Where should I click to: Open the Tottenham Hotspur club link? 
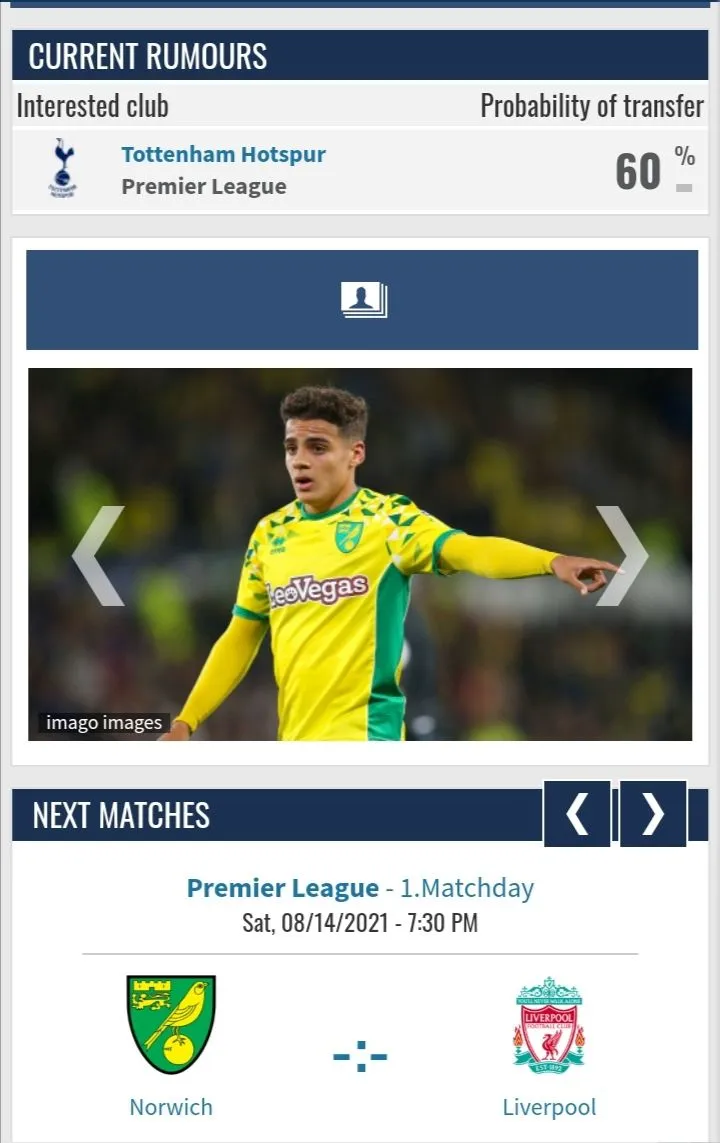pos(223,154)
